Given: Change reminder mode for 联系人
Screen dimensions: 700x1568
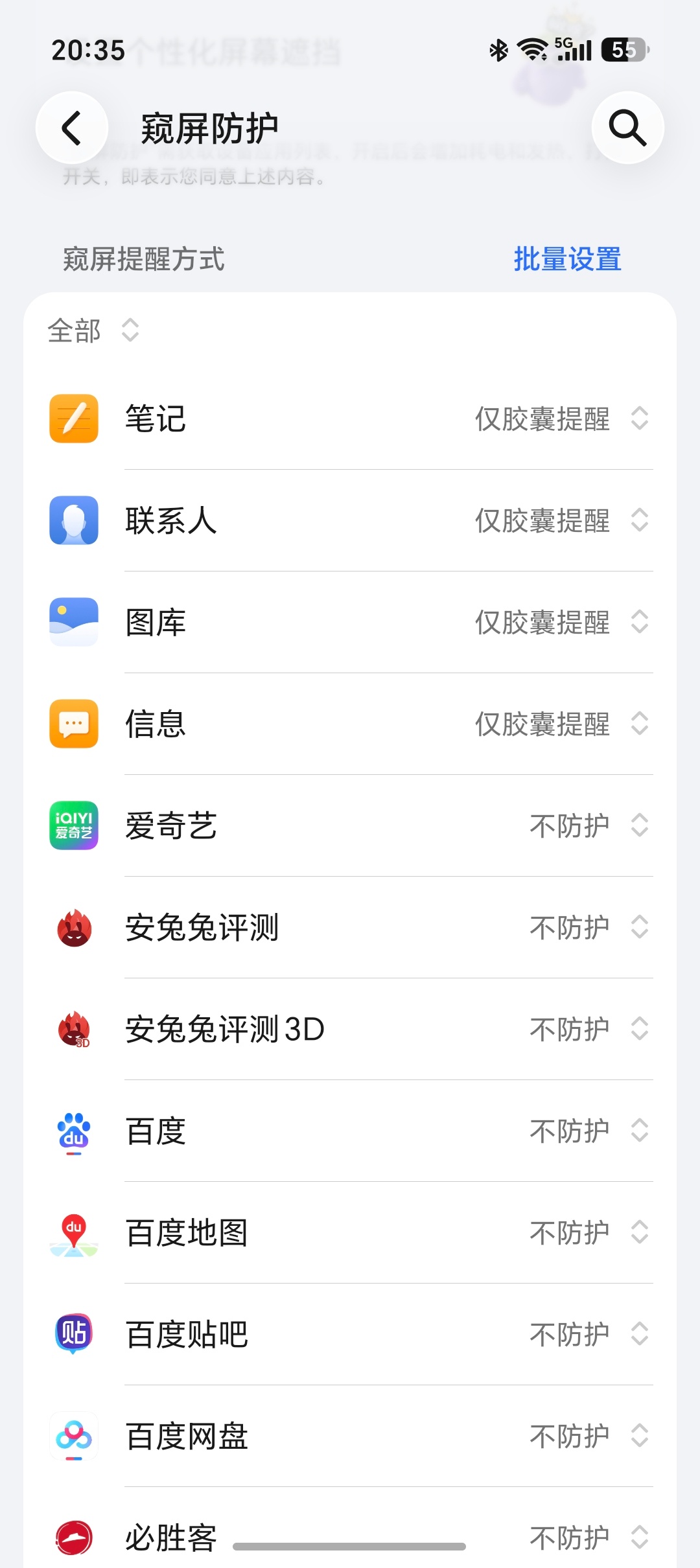Looking at the screenshot, I should tap(562, 520).
